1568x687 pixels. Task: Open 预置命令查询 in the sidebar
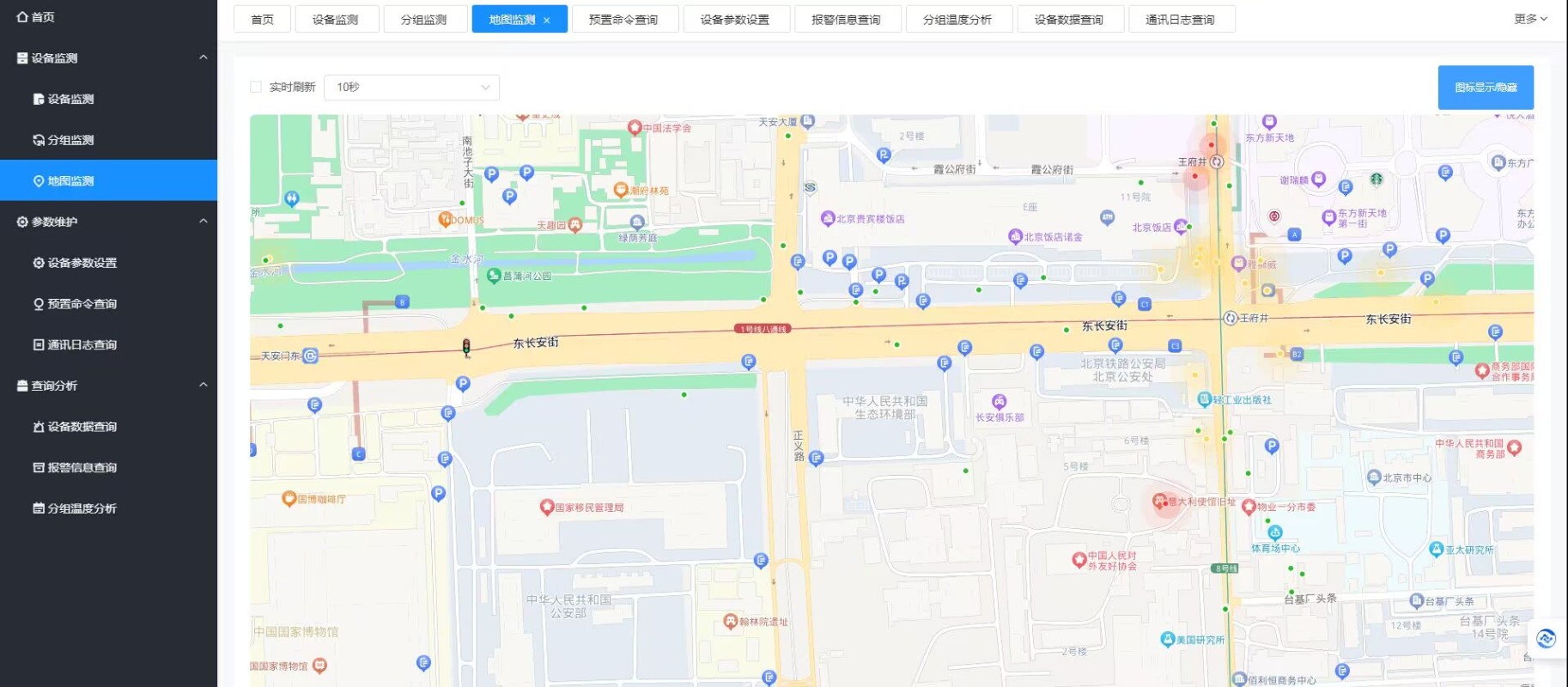pos(82,304)
